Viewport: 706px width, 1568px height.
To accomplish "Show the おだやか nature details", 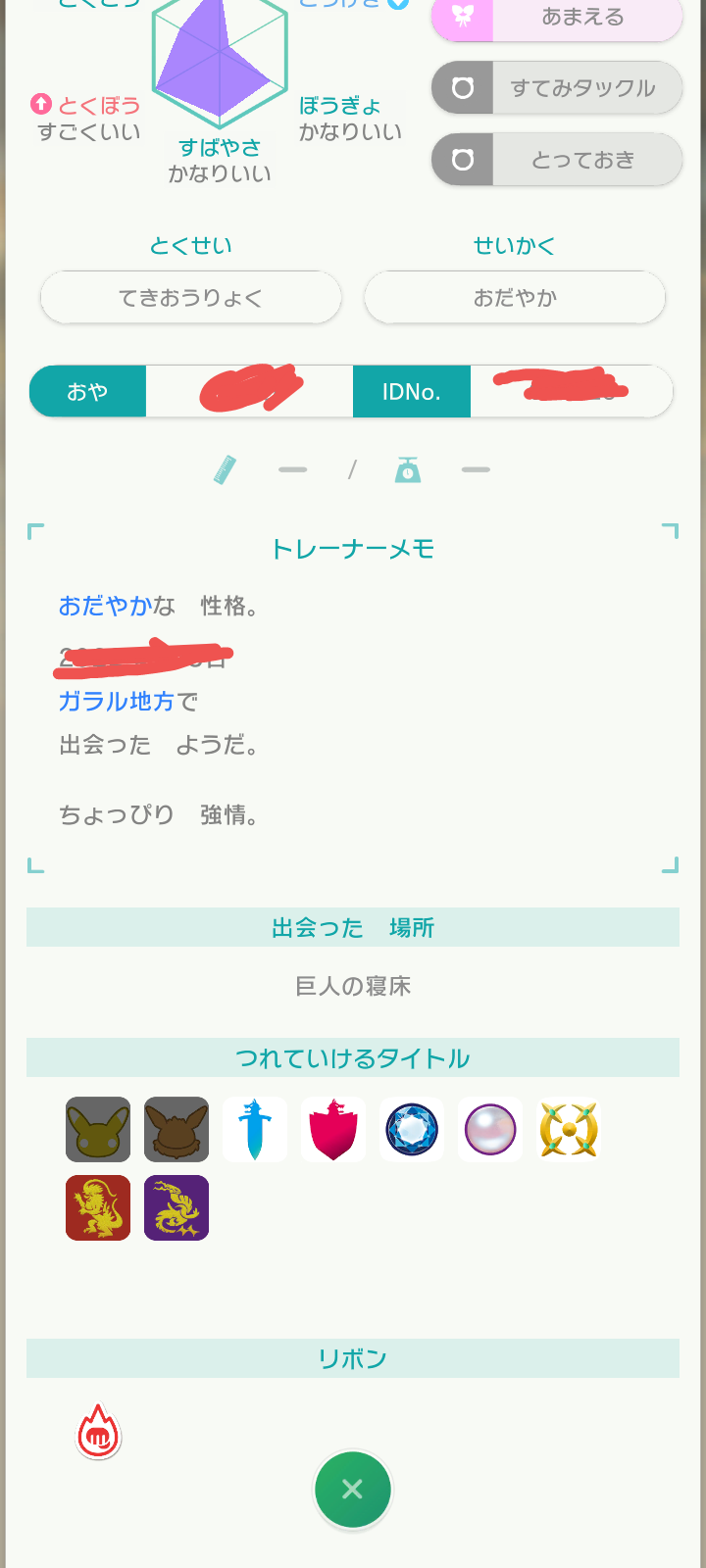I will tap(515, 297).
